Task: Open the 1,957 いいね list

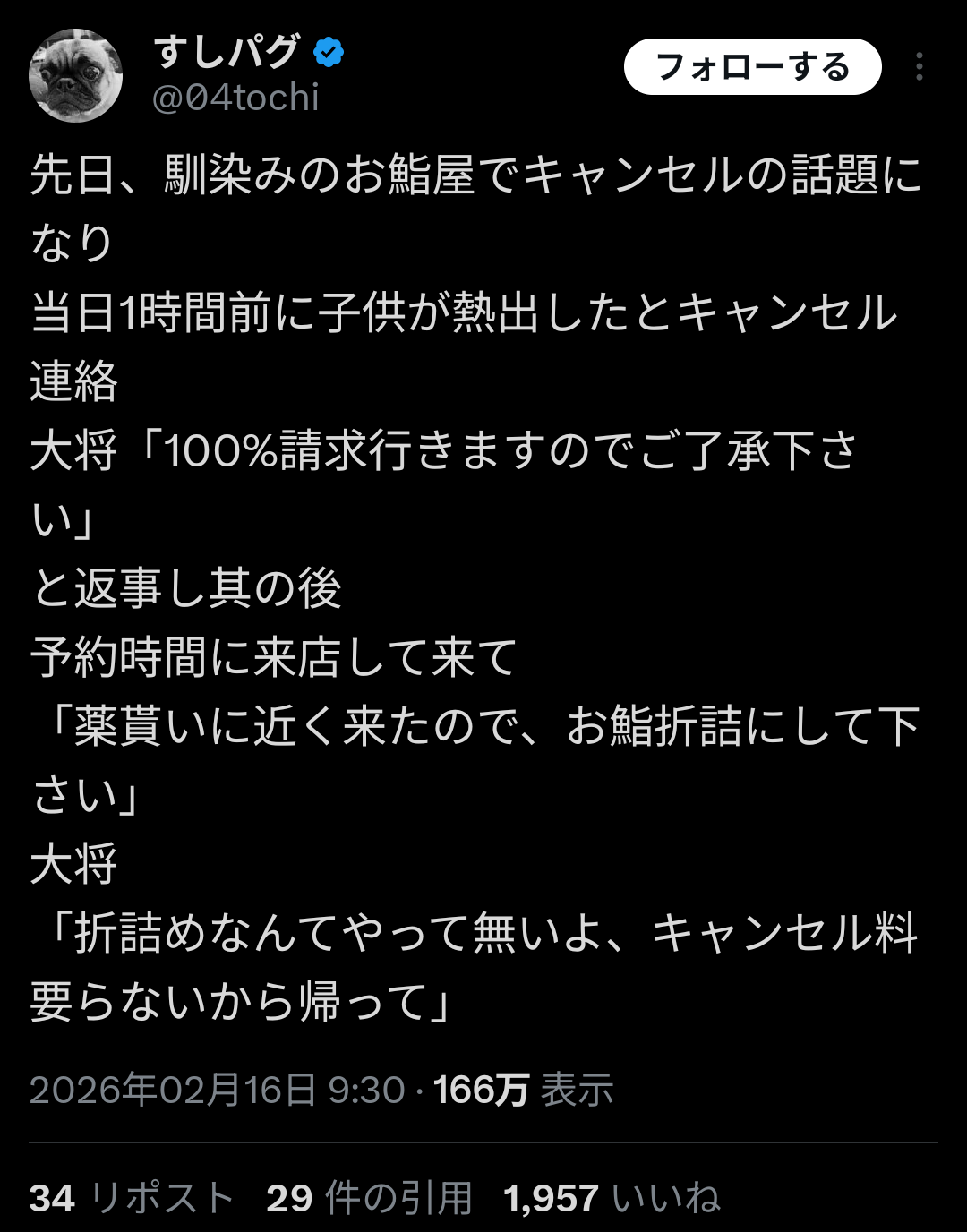Action: coord(612,1198)
